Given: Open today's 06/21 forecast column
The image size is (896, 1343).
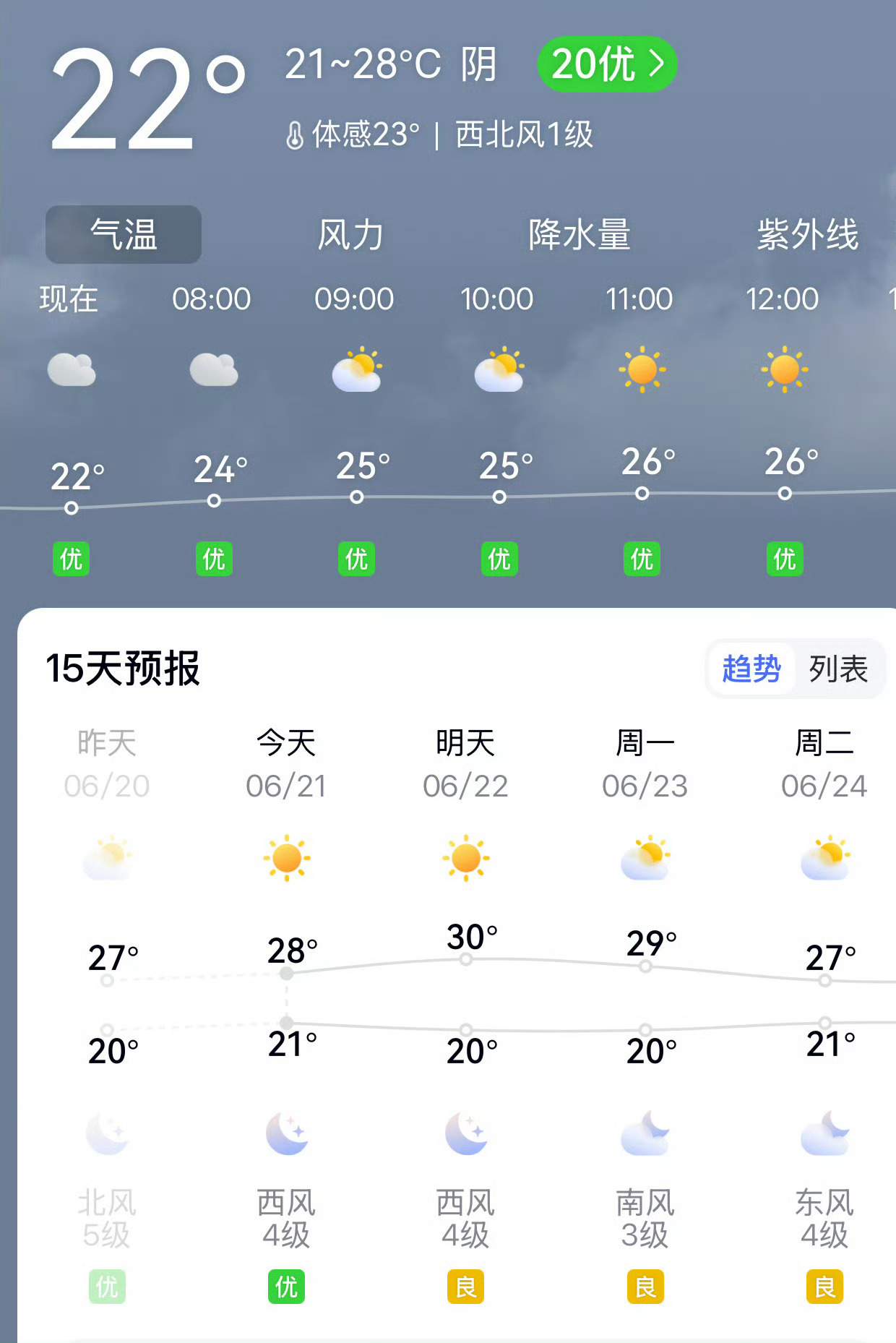Looking at the screenshot, I should [x=286, y=765].
